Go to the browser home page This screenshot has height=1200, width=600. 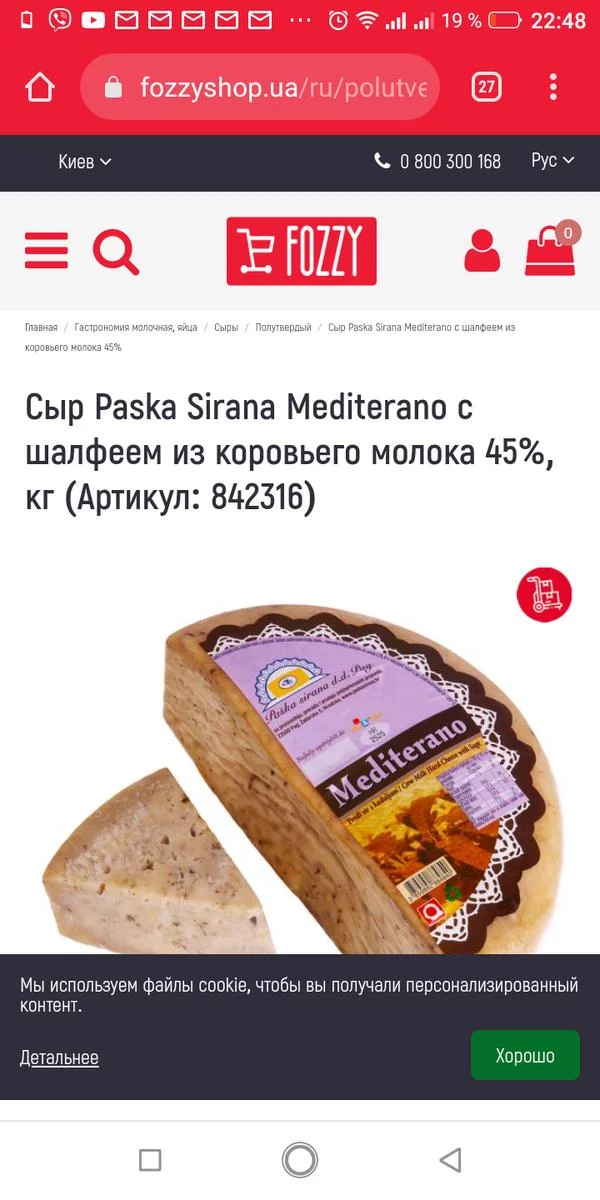click(x=40, y=88)
